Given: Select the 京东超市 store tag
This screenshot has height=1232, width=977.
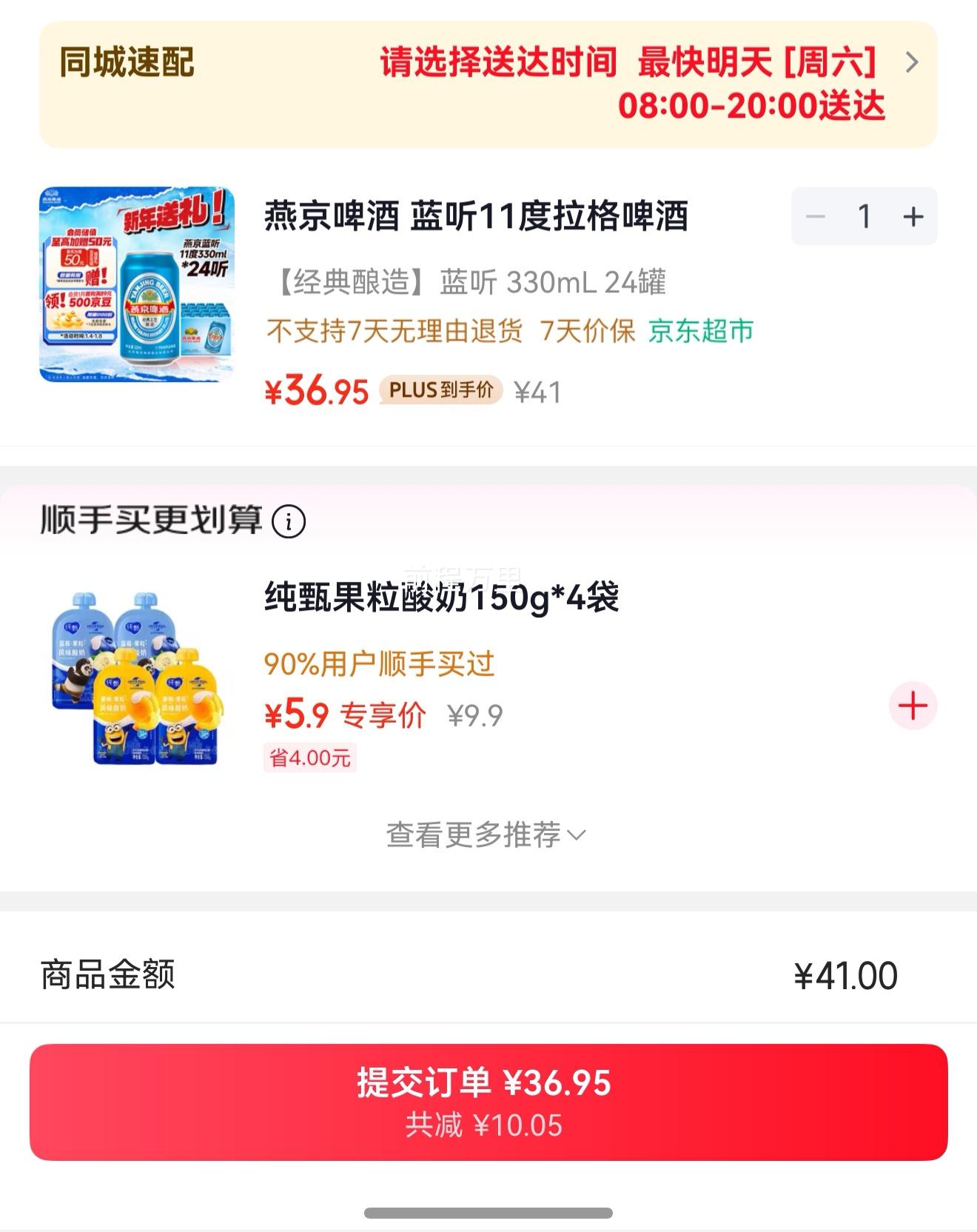Looking at the screenshot, I should coord(701,333).
